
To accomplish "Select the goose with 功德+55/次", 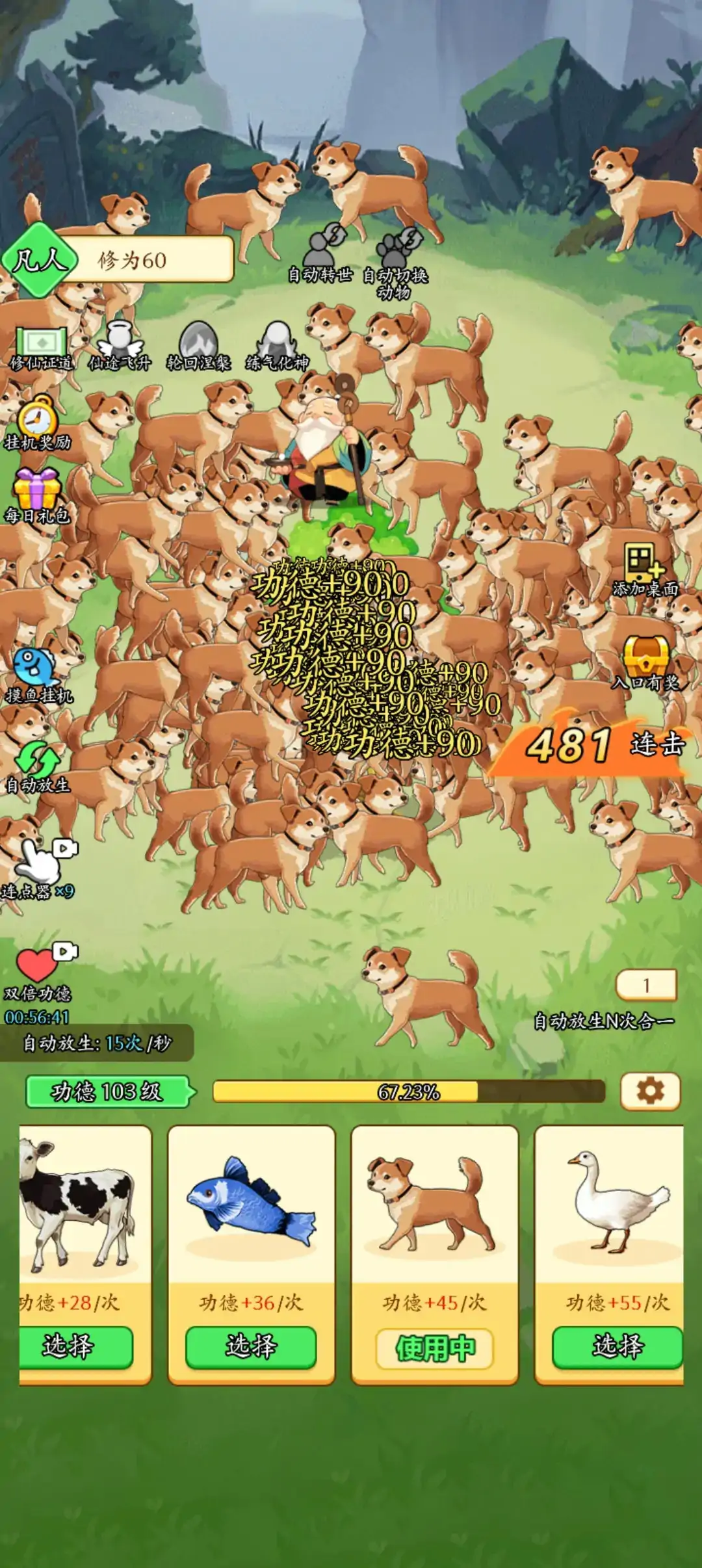I will [x=617, y=1346].
